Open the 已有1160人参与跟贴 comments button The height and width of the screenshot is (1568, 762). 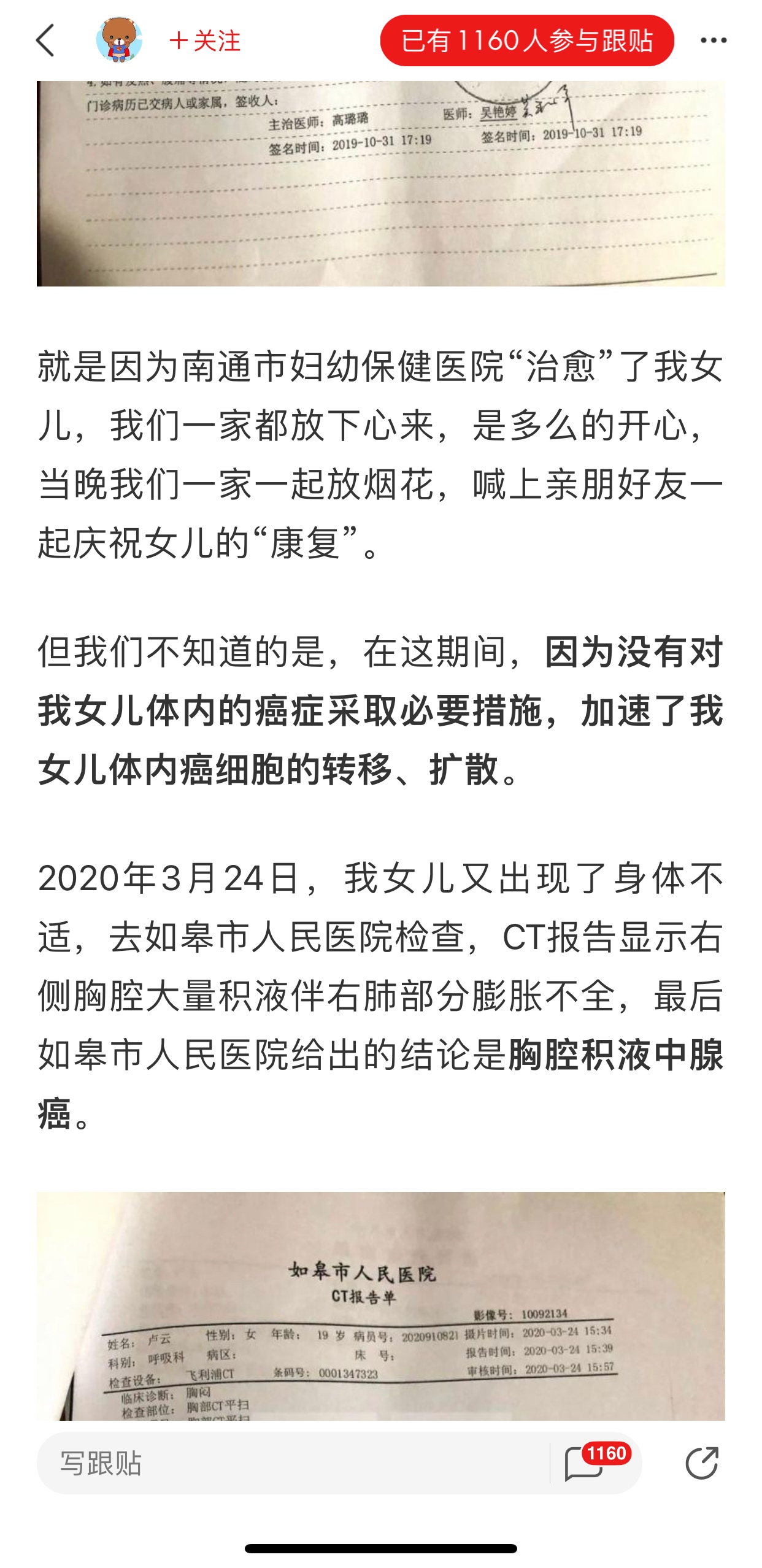pyautogui.click(x=526, y=40)
